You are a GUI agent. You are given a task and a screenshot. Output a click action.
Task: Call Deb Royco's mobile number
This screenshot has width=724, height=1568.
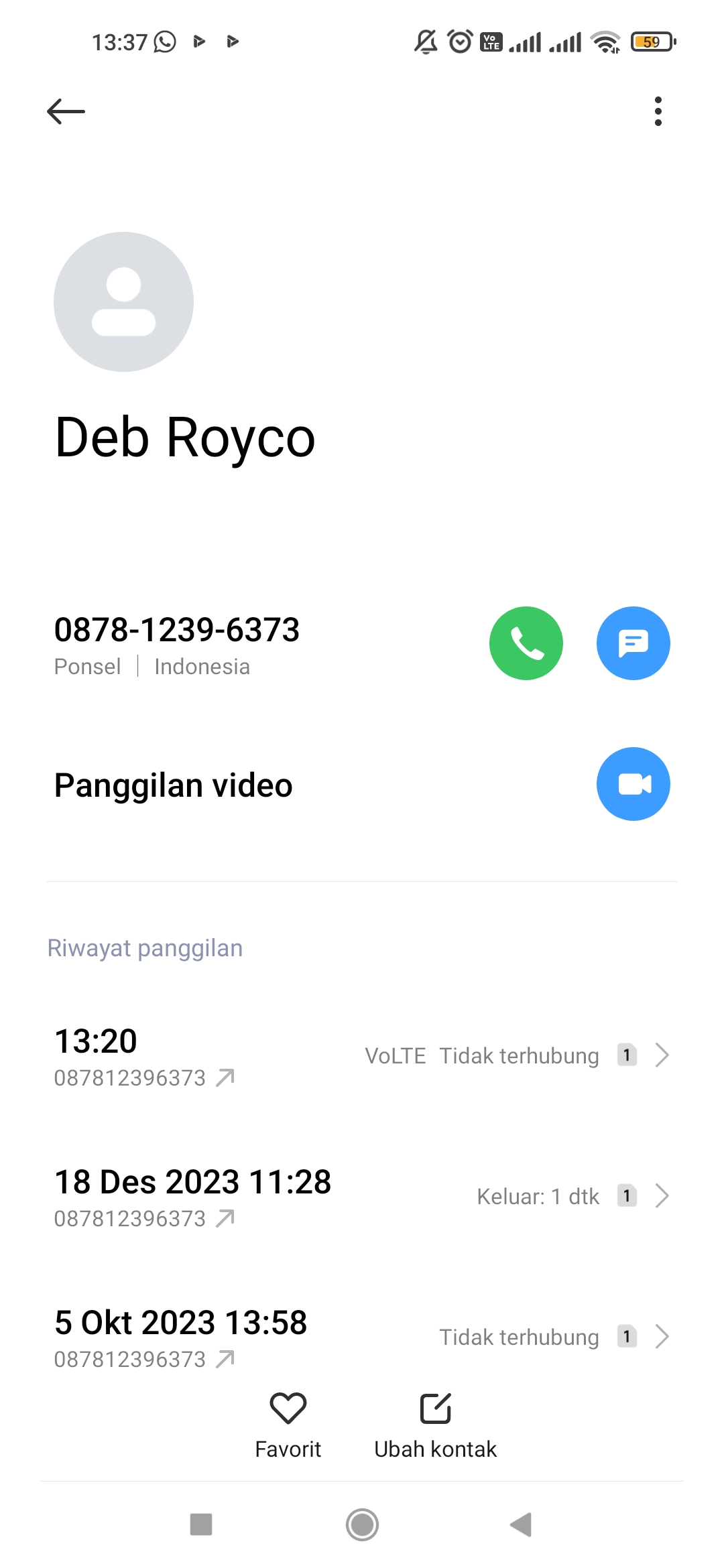tap(526, 643)
